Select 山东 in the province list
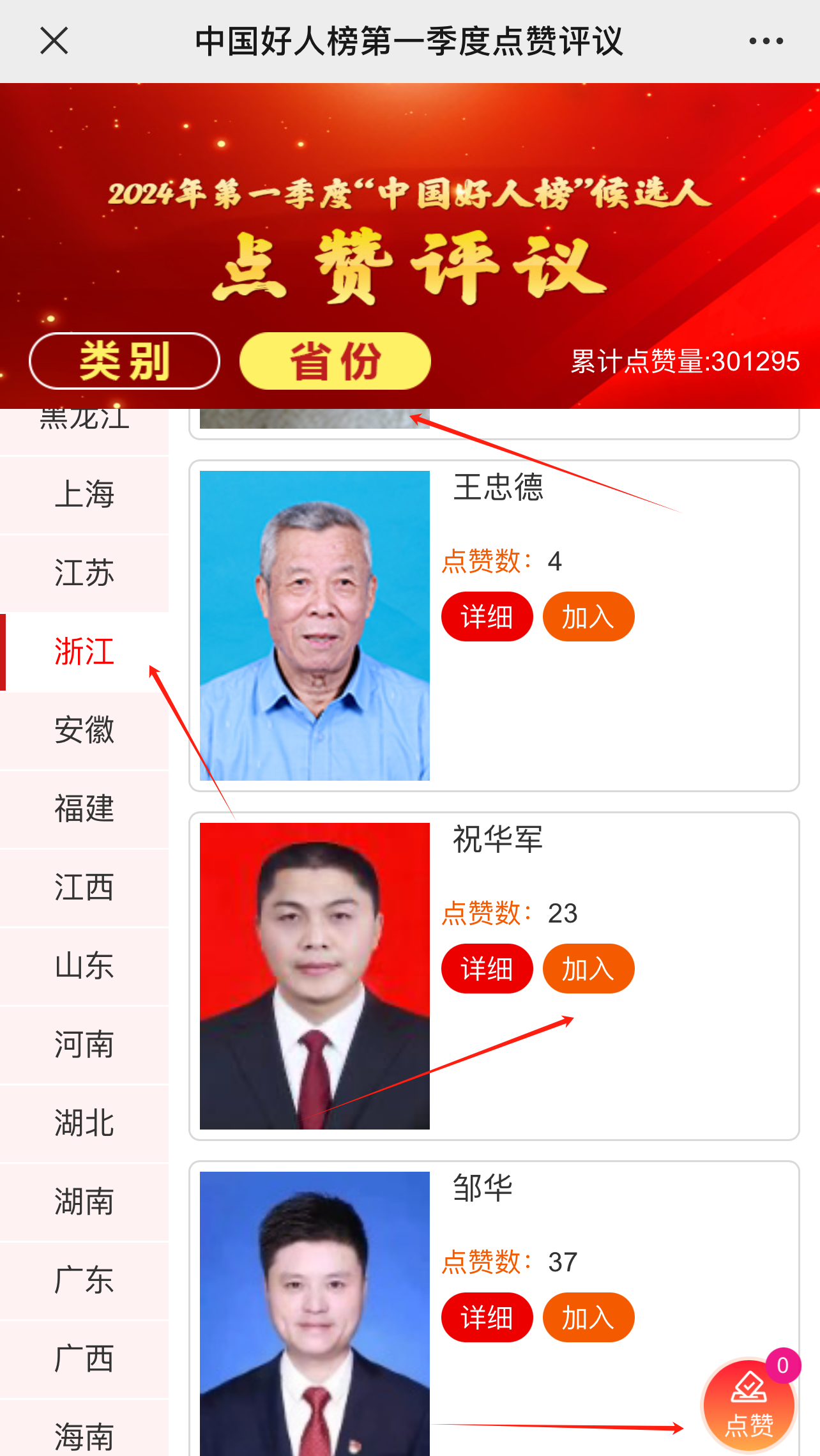 point(84,966)
